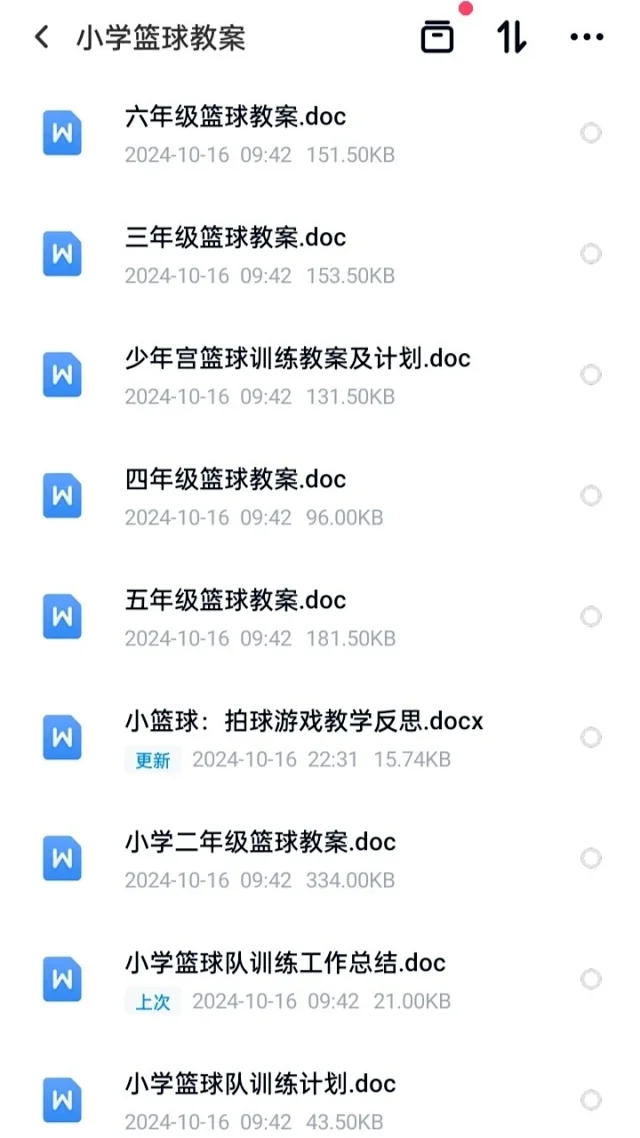Open the three-dot overflow menu
This screenshot has width=640, height=1138.
587,38
